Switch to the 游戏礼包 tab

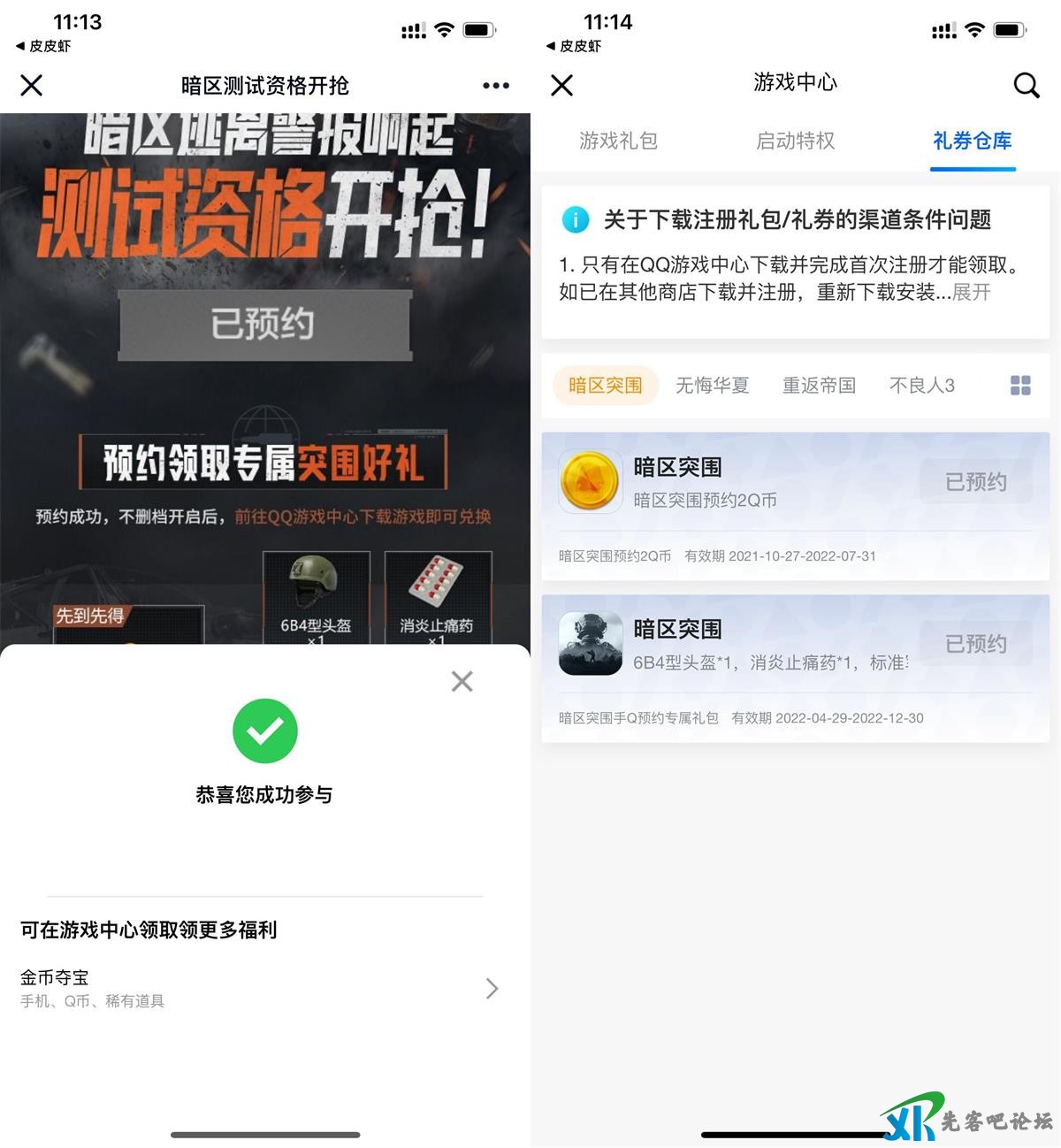pyautogui.click(x=618, y=141)
